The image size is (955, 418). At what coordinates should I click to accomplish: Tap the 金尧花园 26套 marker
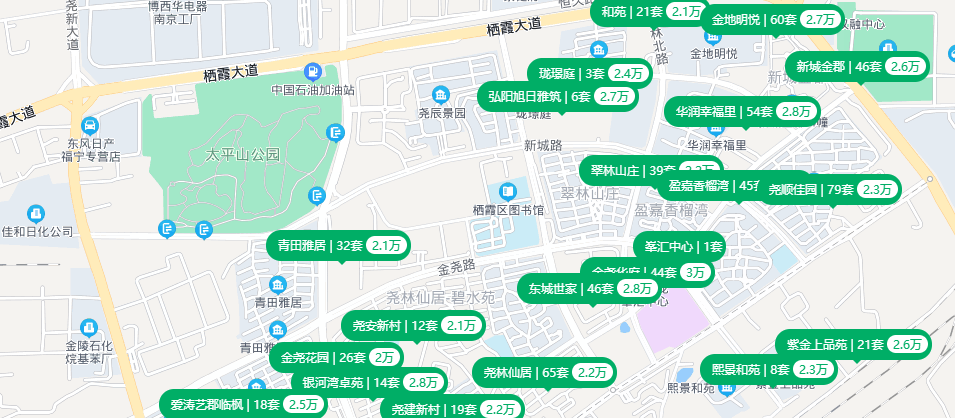point(336,358)
